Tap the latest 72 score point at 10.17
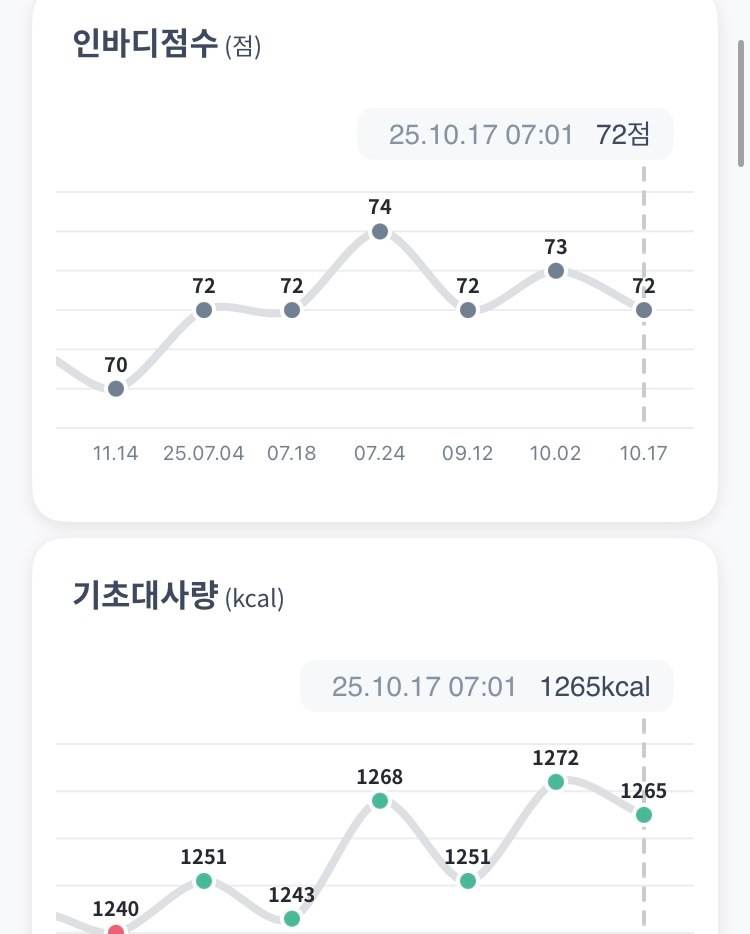This screenshot has height=934, width=750. [x=643, y=310]
